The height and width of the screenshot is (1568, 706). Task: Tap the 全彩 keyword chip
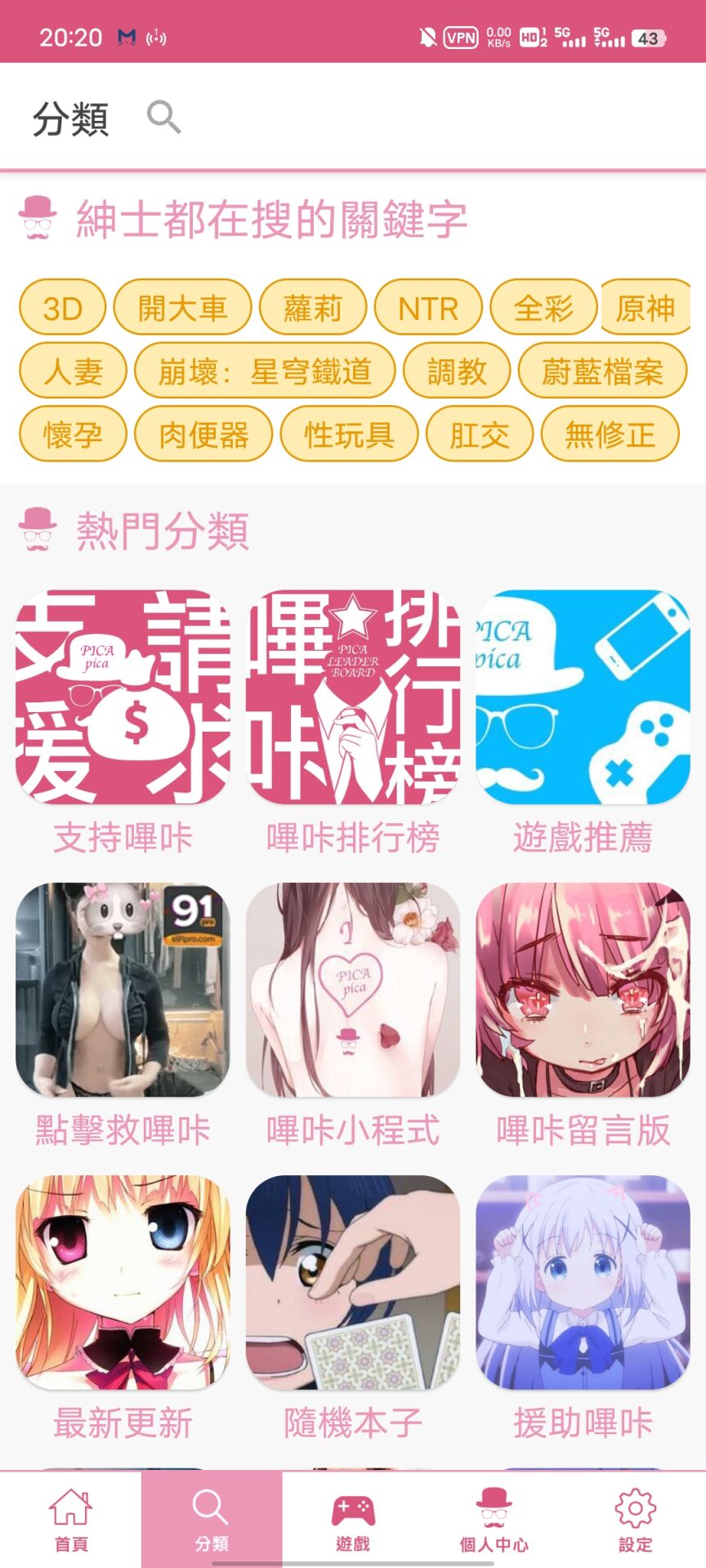coord(543,308)
